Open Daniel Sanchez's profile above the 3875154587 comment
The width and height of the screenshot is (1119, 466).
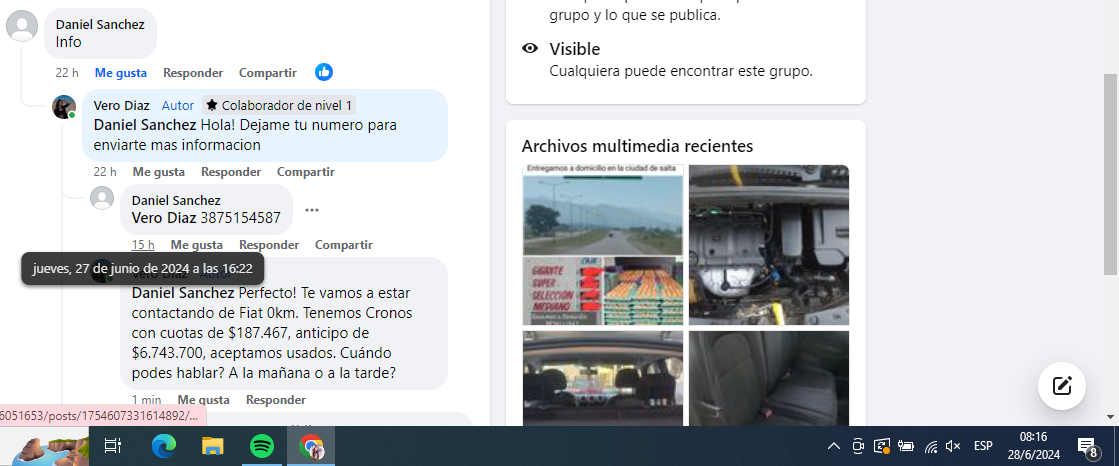[176, 200]
